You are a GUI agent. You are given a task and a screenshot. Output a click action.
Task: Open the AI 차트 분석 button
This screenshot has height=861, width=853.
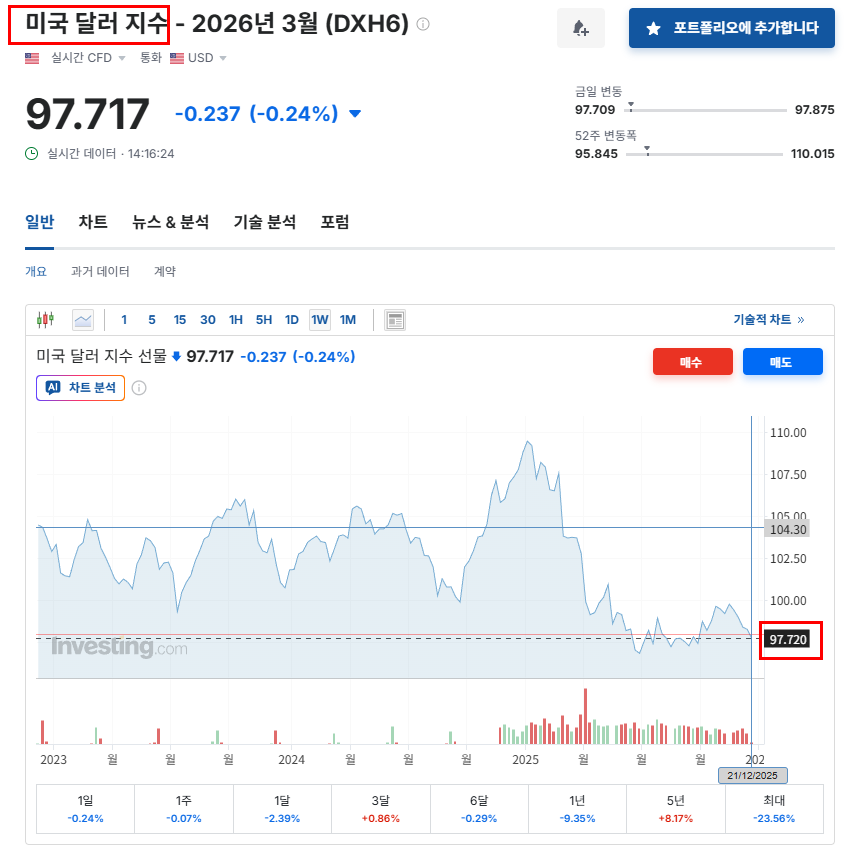pyautogui.click(x=81, y=388)
